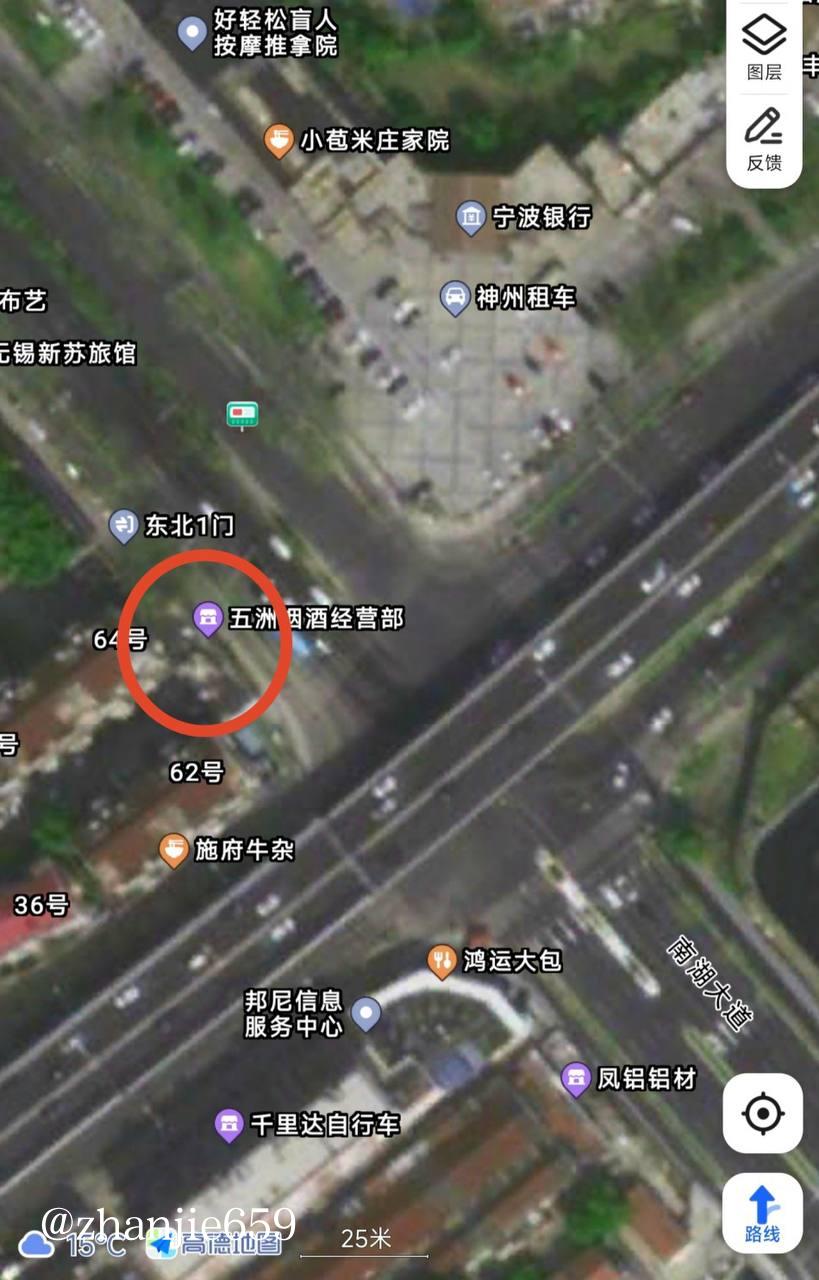Select the 神州租车 map marker
The height and width of the screenshot is (1280, 819).
tap(456, 297)
